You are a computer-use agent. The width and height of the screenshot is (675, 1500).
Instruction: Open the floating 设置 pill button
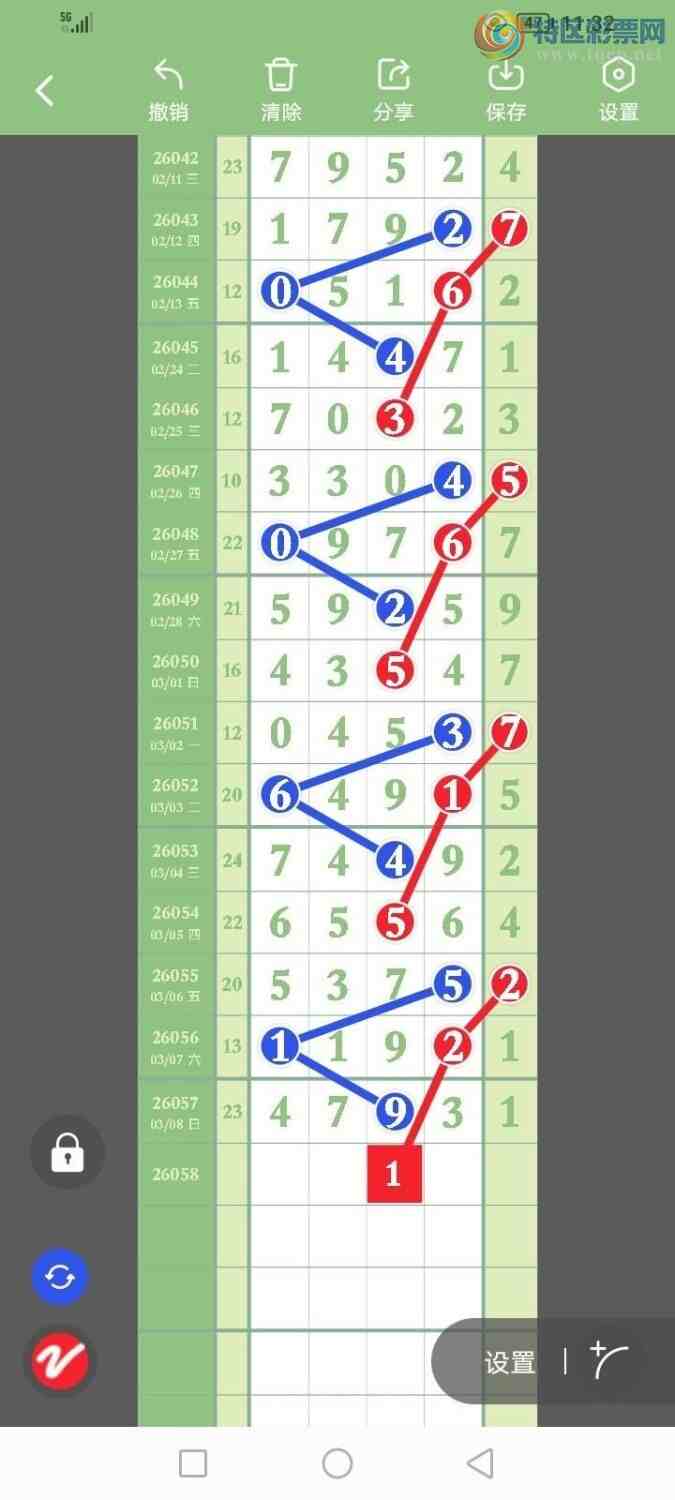(x=509, y=1362)
